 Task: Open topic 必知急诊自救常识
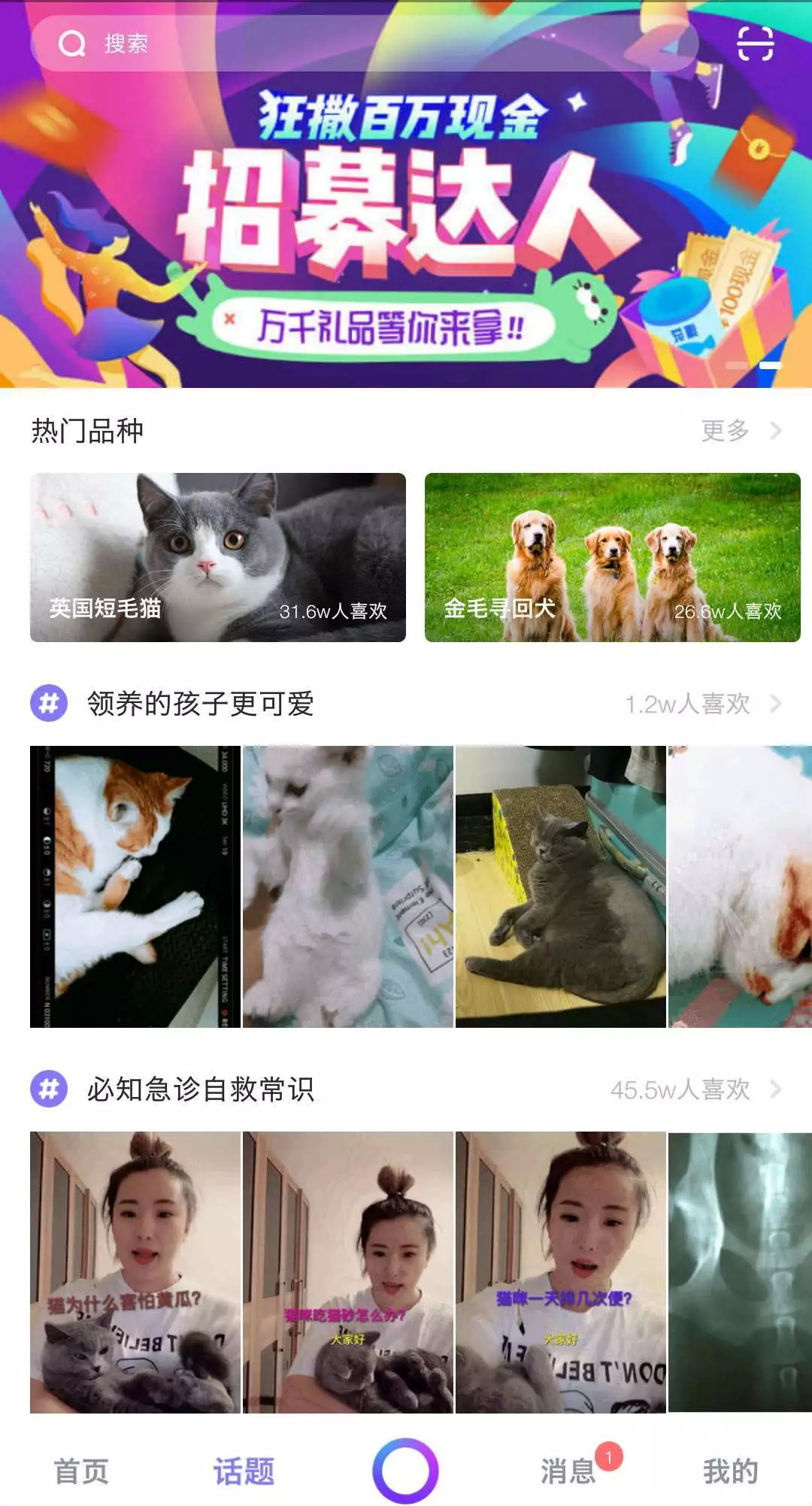click(x=200, y=1089)
